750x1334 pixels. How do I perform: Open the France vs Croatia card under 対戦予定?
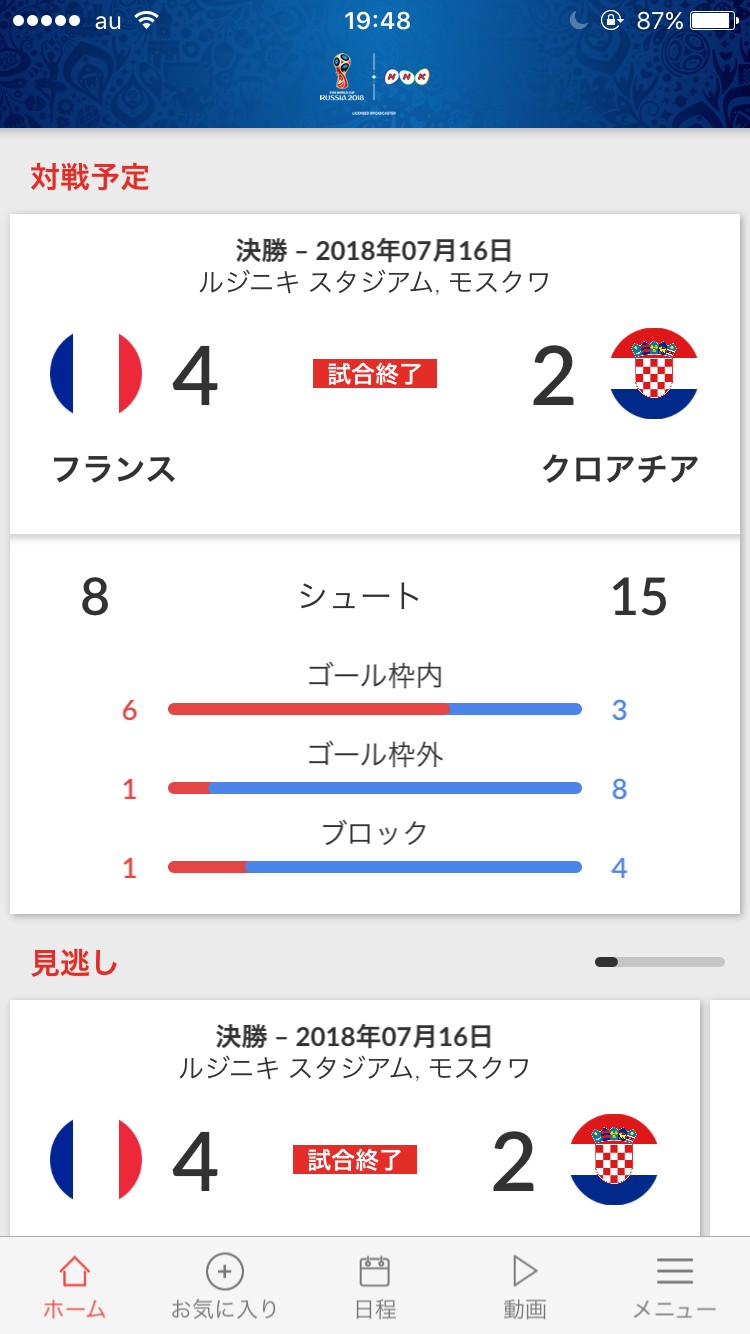point(375,373)
